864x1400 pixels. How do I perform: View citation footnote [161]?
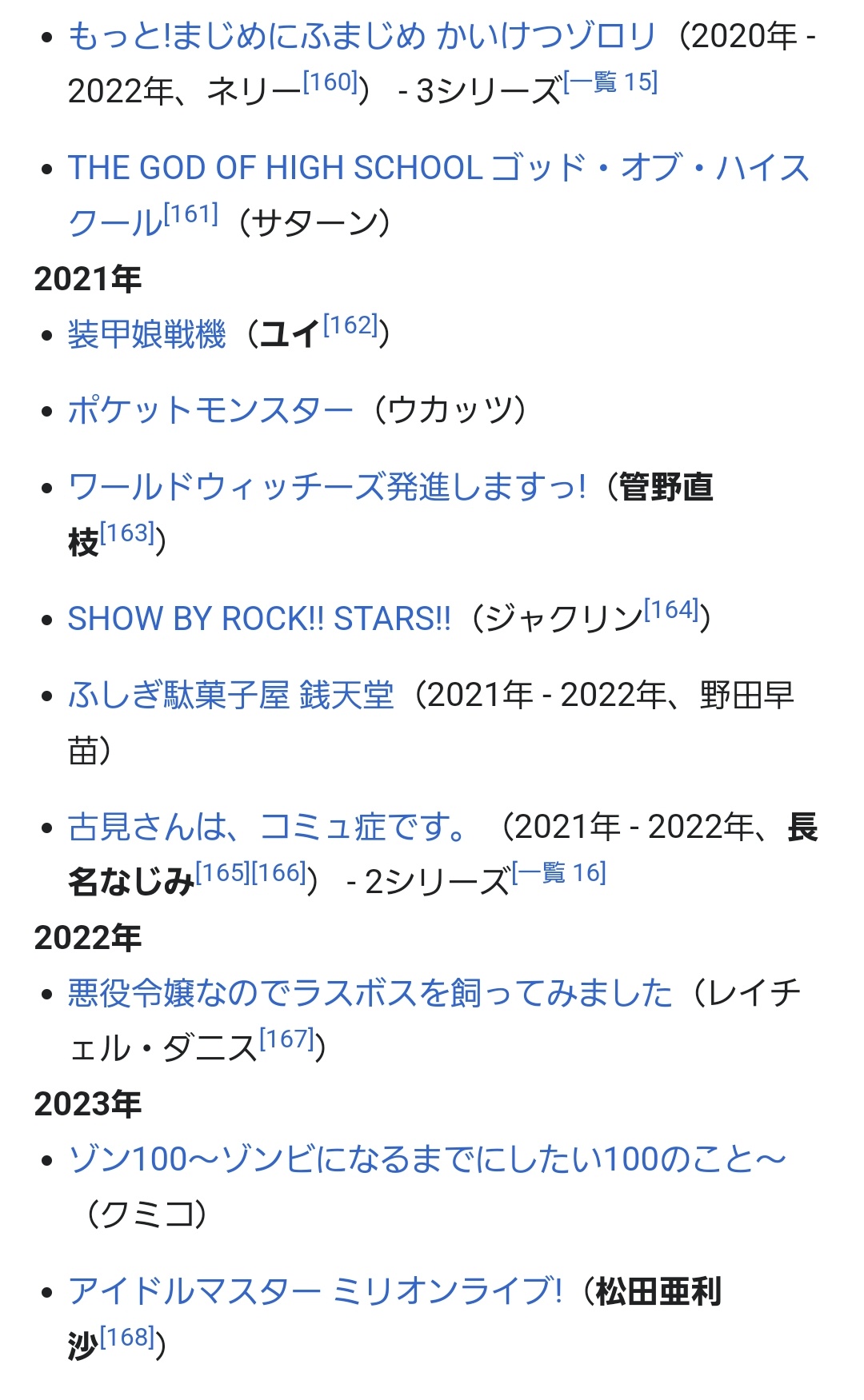(x=191, y=214)
